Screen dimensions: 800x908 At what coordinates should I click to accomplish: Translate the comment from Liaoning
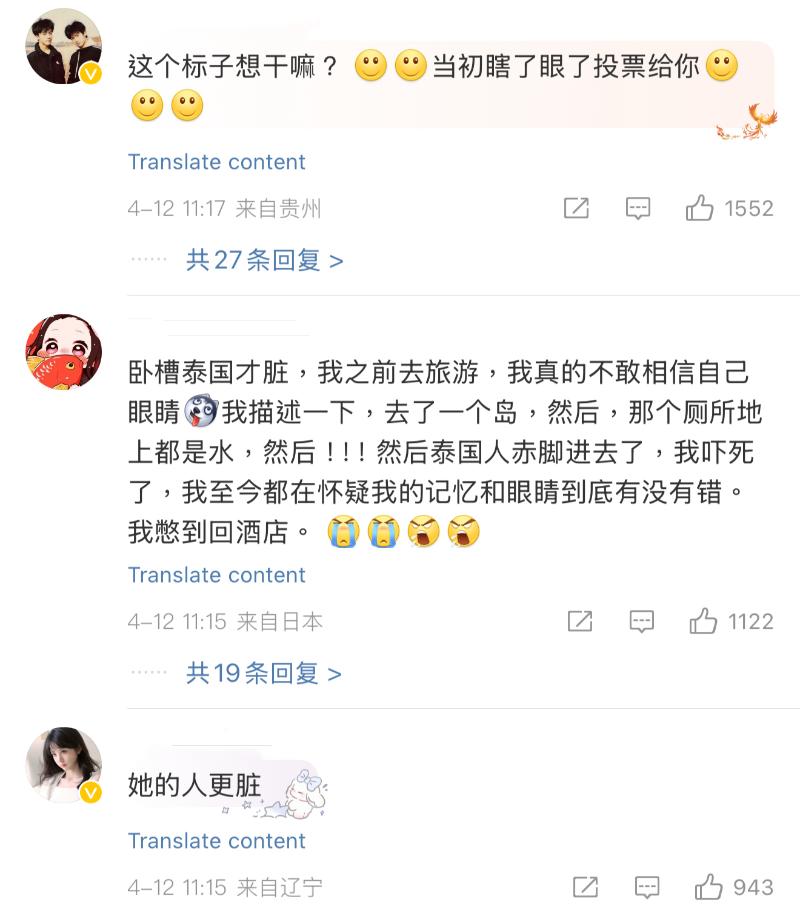point(216,841)
